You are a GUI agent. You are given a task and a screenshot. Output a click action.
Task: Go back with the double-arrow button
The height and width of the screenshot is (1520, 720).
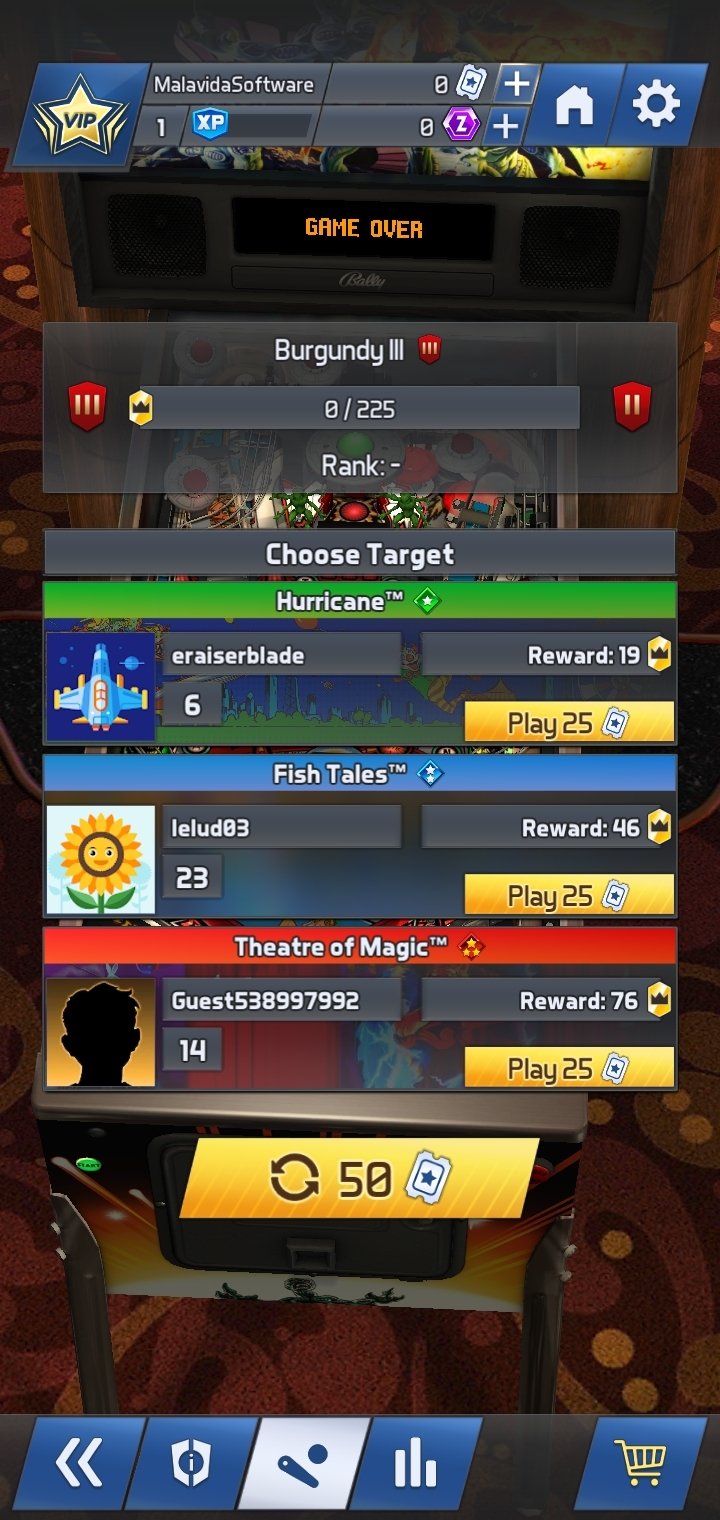click(x=79, y=1465)
